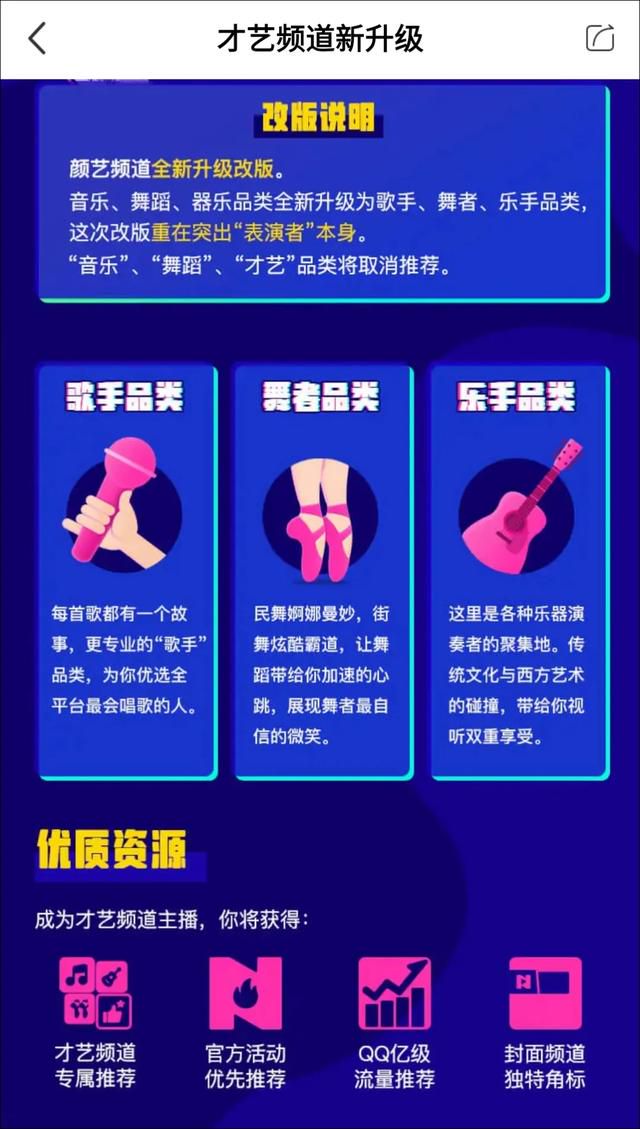Image resolution: width=640 pixels, height=1129 pixels.
Task: Share this page via the share icon
Action: (x=600, y=38)
